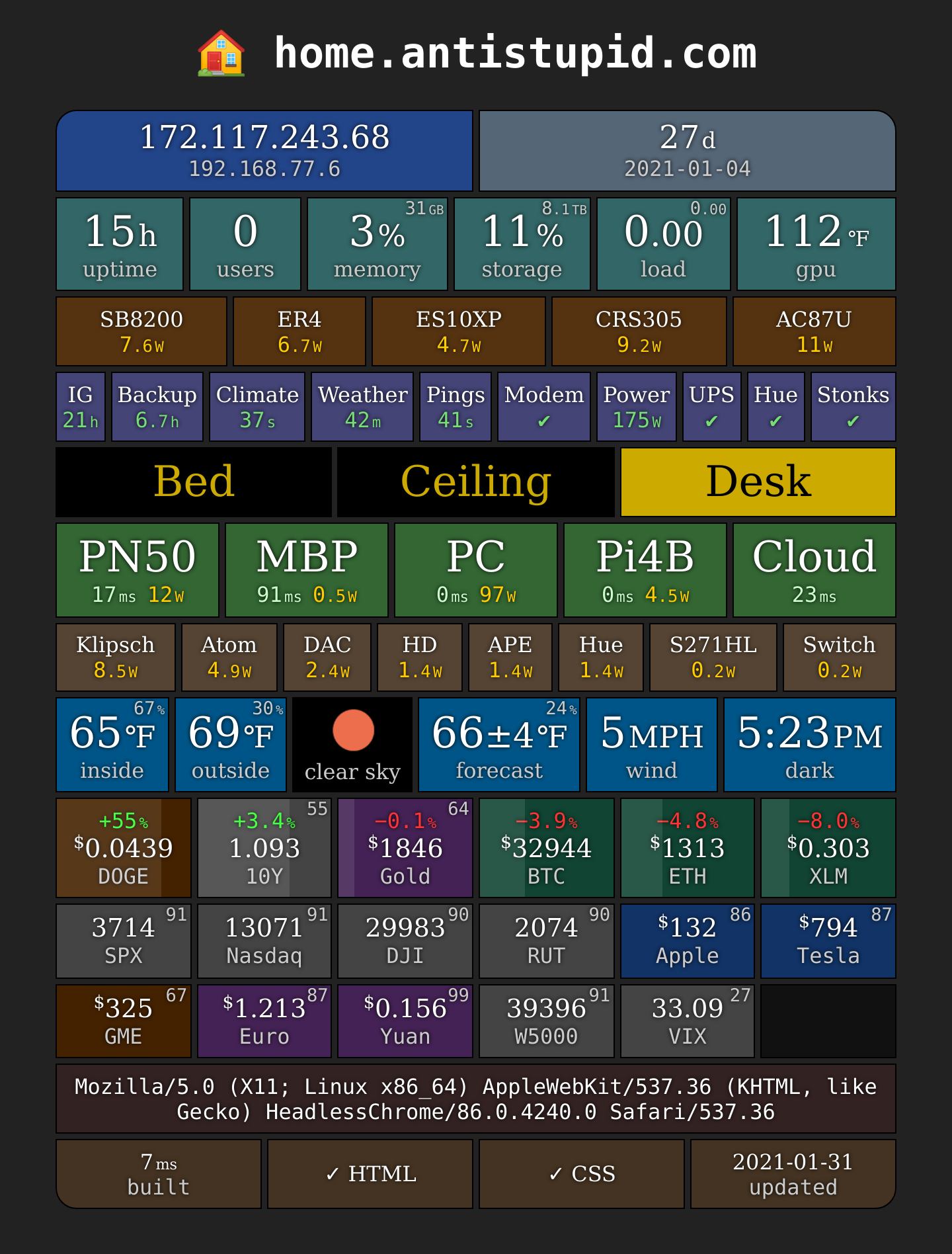
Task: Turn off the Desk light
Action: pyautogui.click(x=758, y=482)
